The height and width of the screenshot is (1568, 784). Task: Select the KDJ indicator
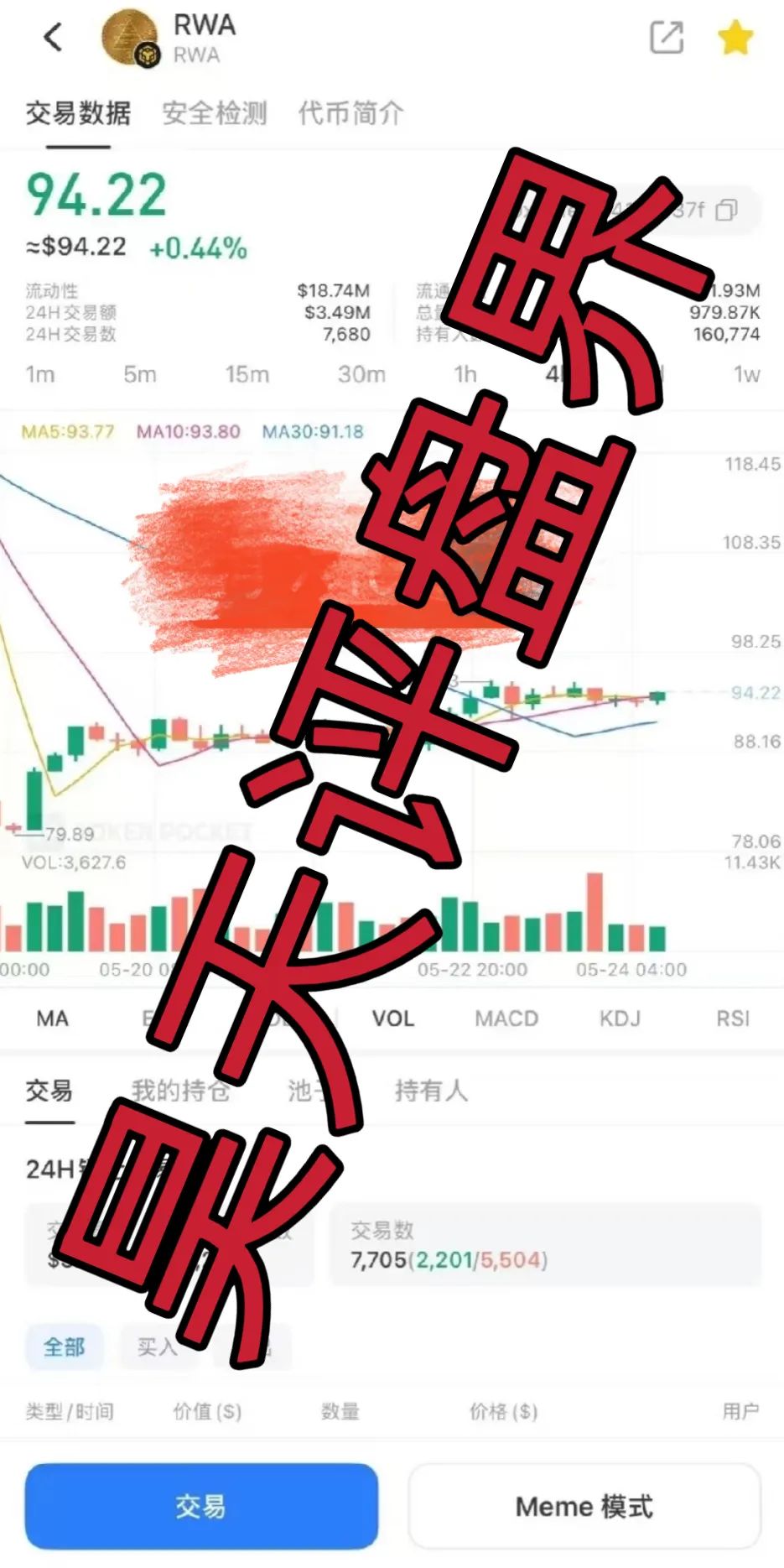[x=619, y=1018]
